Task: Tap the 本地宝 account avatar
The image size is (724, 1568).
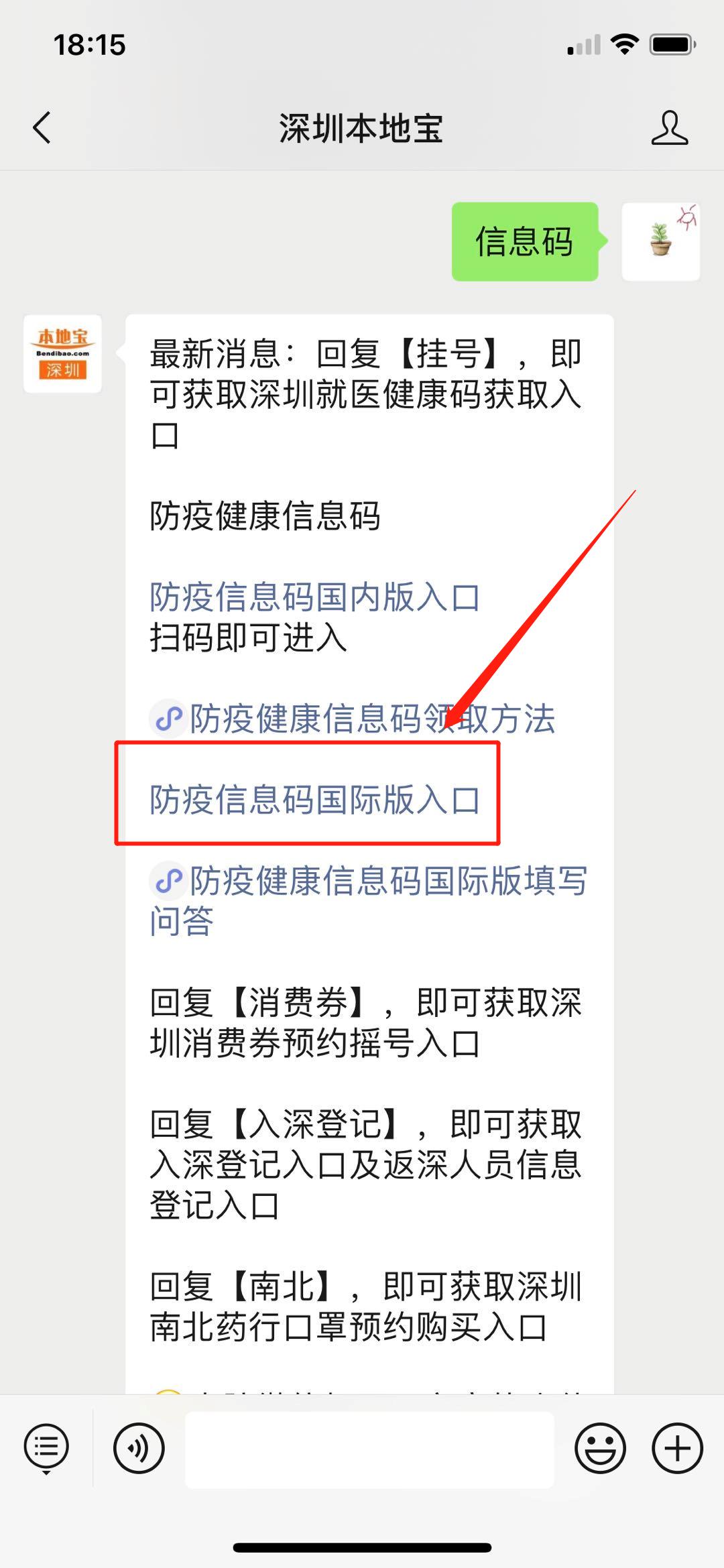Action: click(x=62, y=353)
